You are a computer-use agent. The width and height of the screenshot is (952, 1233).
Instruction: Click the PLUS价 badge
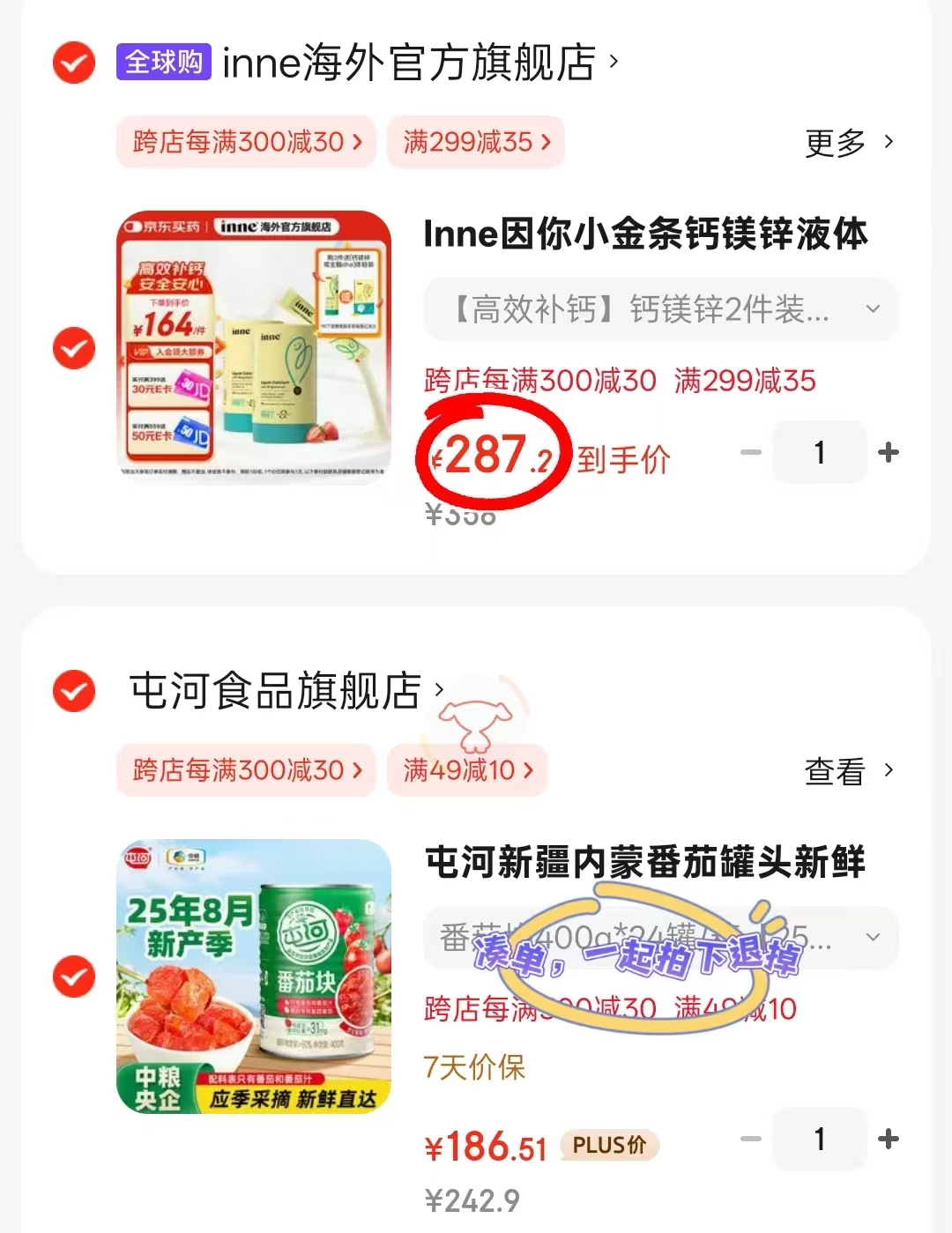tap(608, 1146)
